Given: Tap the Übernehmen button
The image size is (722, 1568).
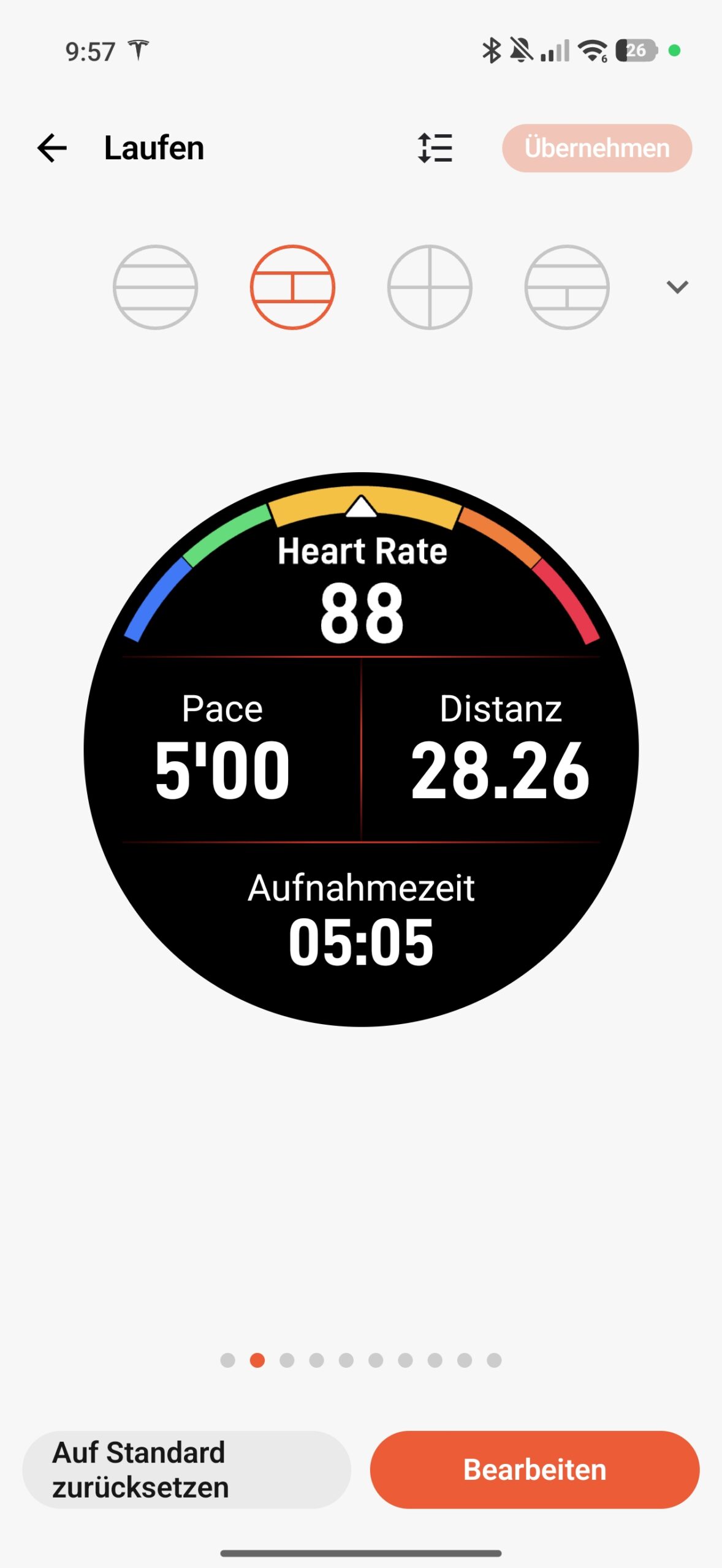Looking at the screenshot, I should (597, 148).
